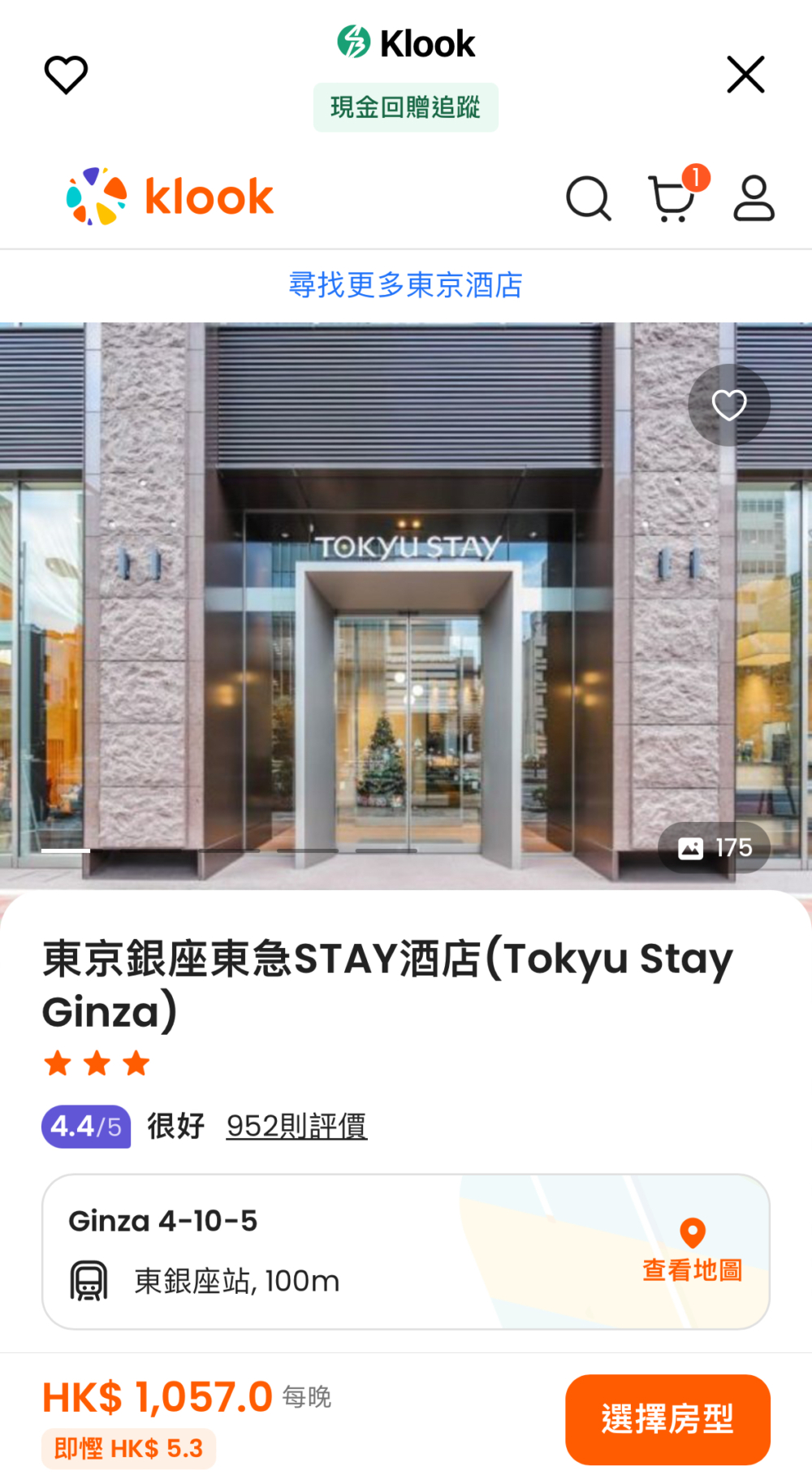This screenshot has width=812, height=1484.
Task: Open the Tokyu Stay hotel entrance photo
Action: tap(406, 617)
